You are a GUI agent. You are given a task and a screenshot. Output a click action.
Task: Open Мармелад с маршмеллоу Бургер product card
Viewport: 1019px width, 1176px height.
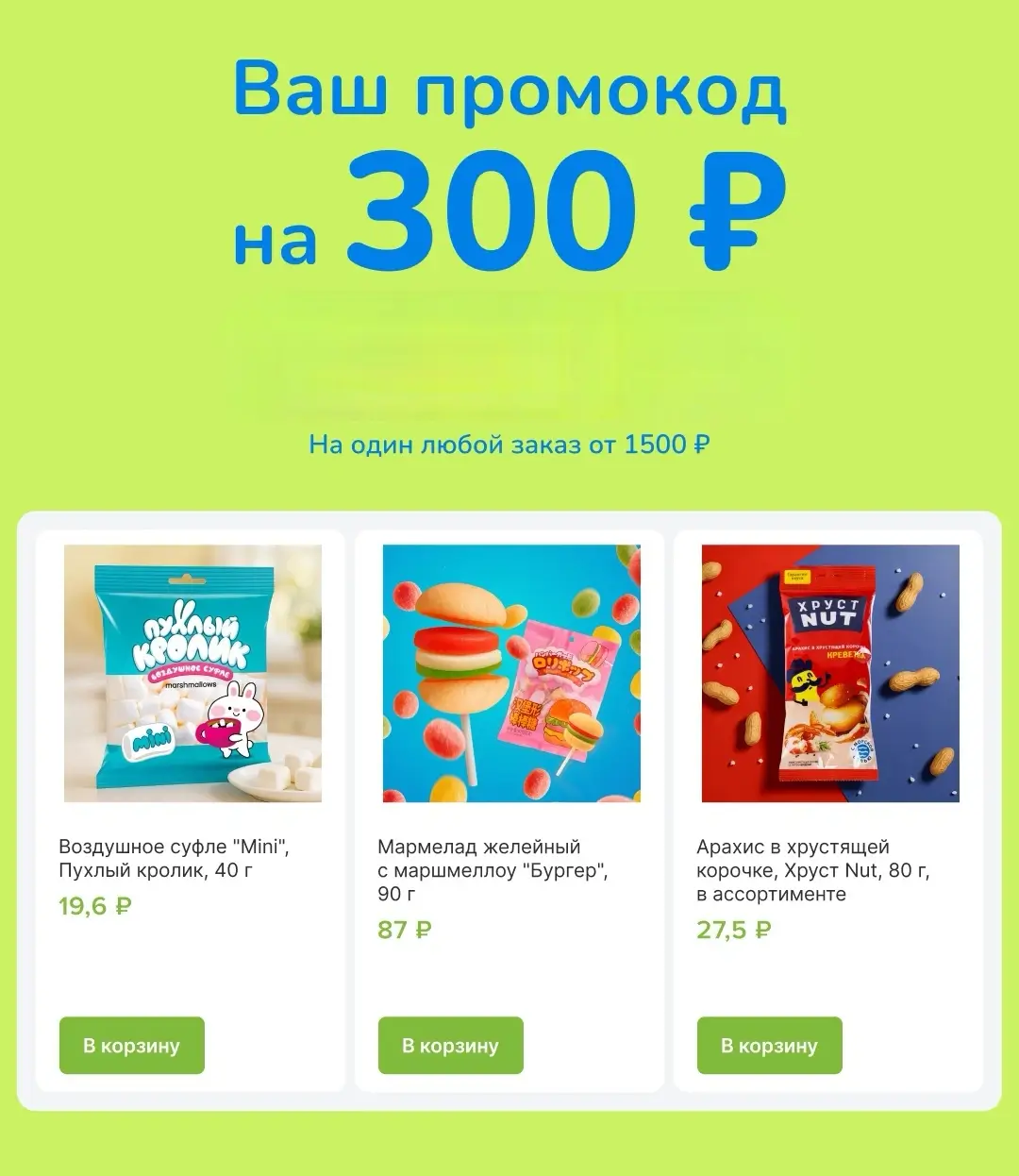point(511,674)
